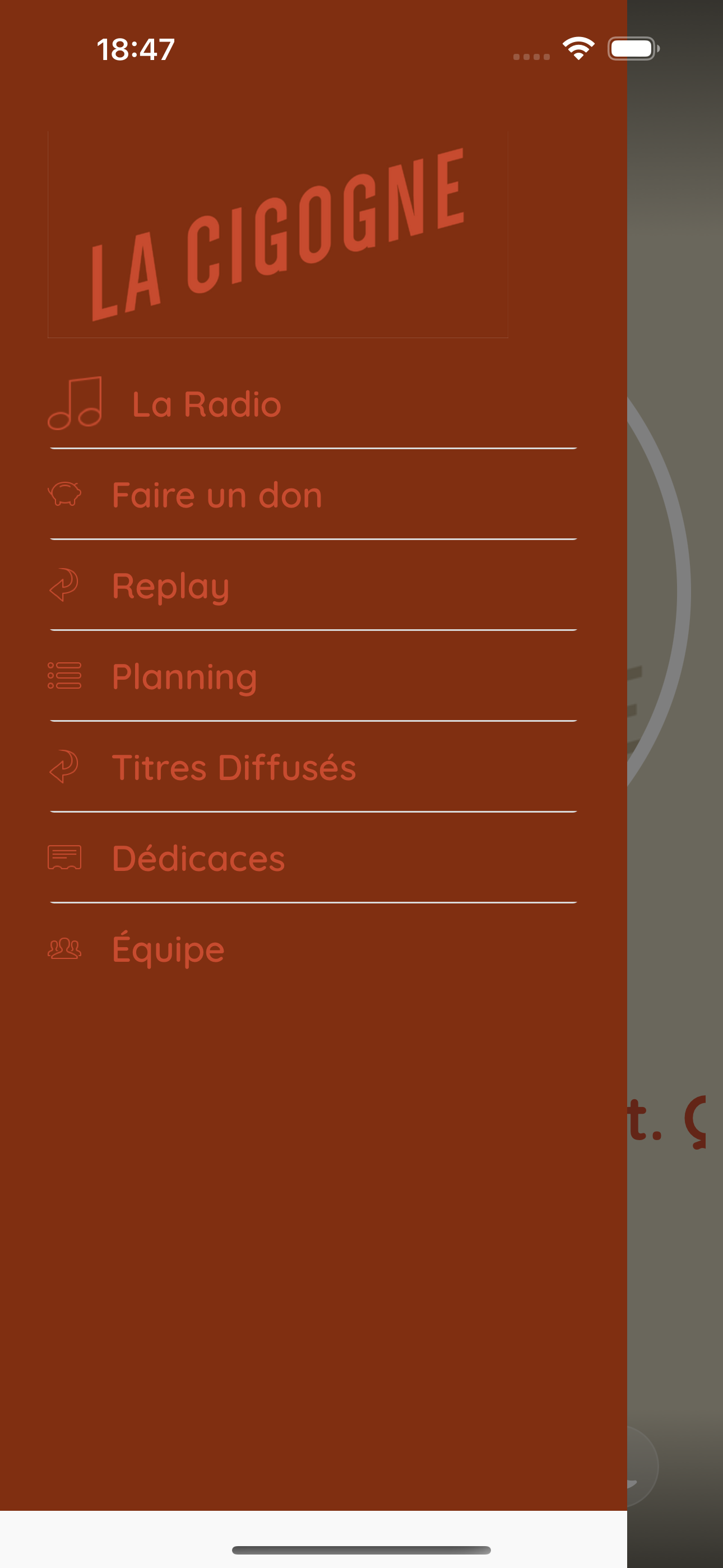Image resolution: width=723 pixels, height=1568 pixels.
Task: Select the people group icon beside Équipe
Action: pyautogui.click(x=63, y=948)
